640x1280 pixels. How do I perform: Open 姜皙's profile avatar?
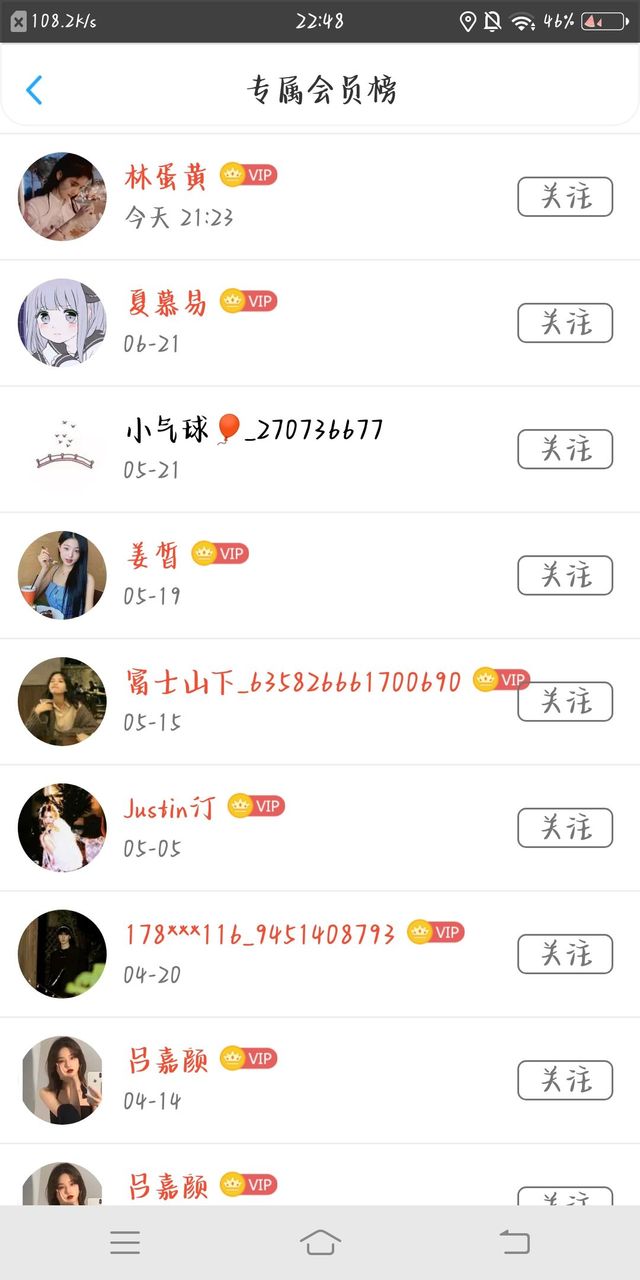tap(62, 575)
